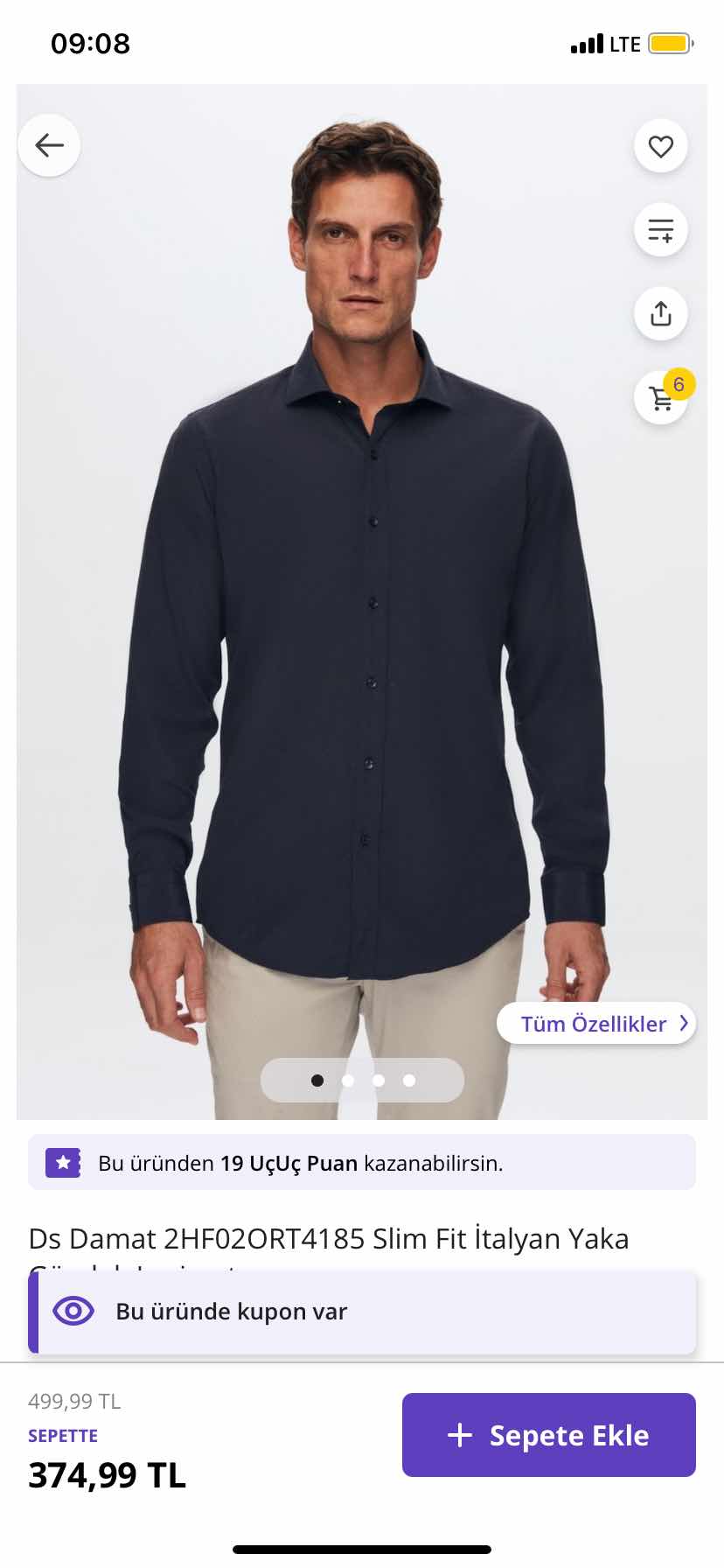Add product to a list
The width and height of the screenshot is (724, 1568).
point(660,230)
